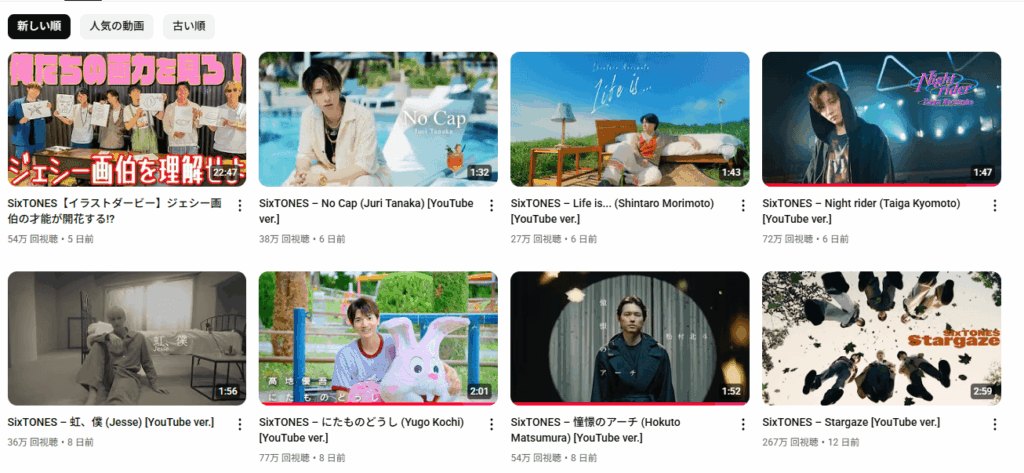This screenshot has width=1024, height=473.
Task: Open the options menu for にたものどうし video
Action: [491, 424]
